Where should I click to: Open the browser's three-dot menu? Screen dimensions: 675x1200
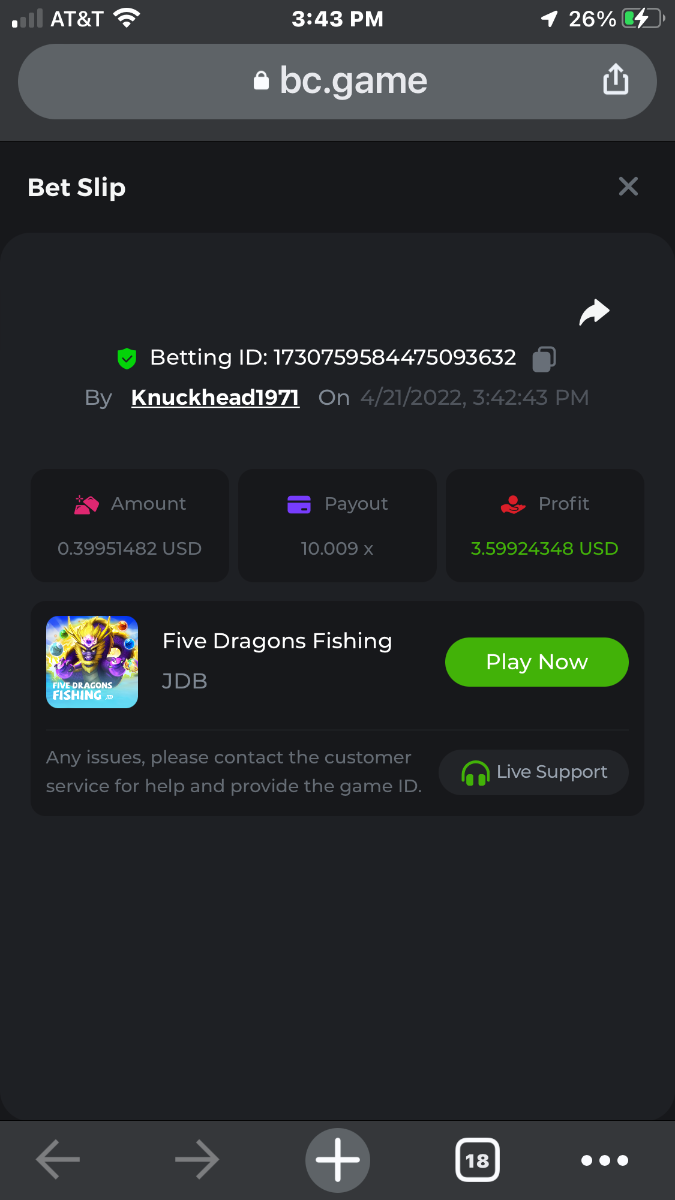pyautogui.click(x=605, y=1160)
